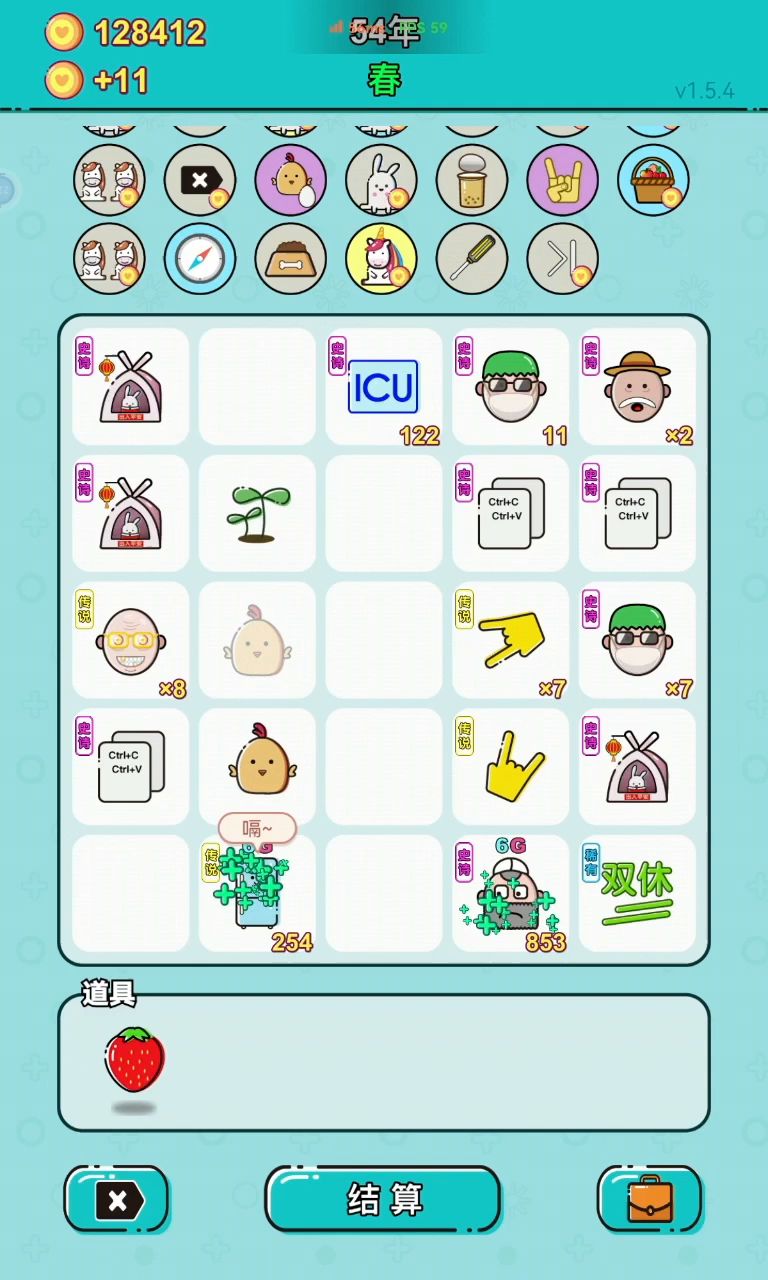
Task: Select the screwdriver icon
Action: [472, 258]
